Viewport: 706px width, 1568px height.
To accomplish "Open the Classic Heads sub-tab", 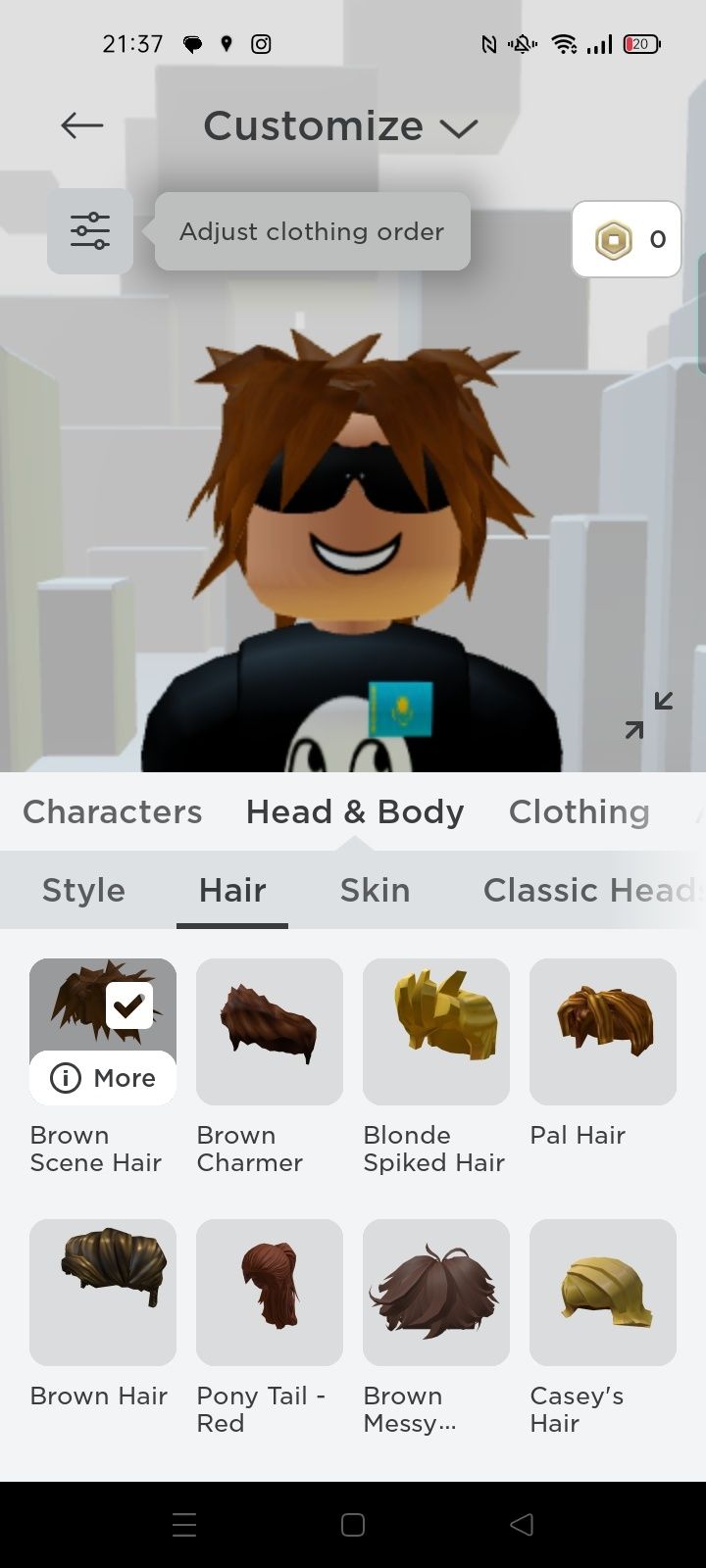I will [588, 890].
